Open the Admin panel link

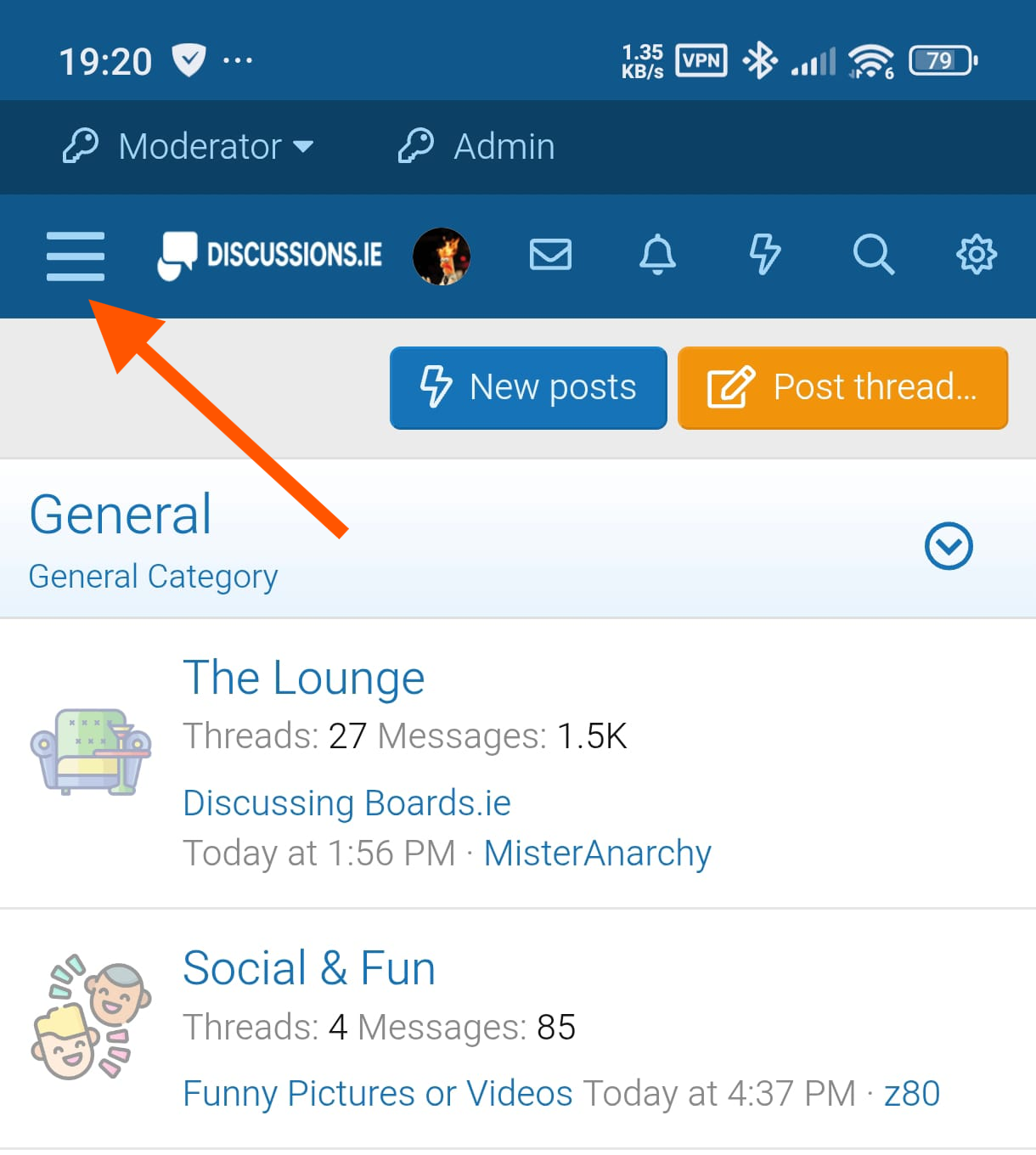[476, 146]
